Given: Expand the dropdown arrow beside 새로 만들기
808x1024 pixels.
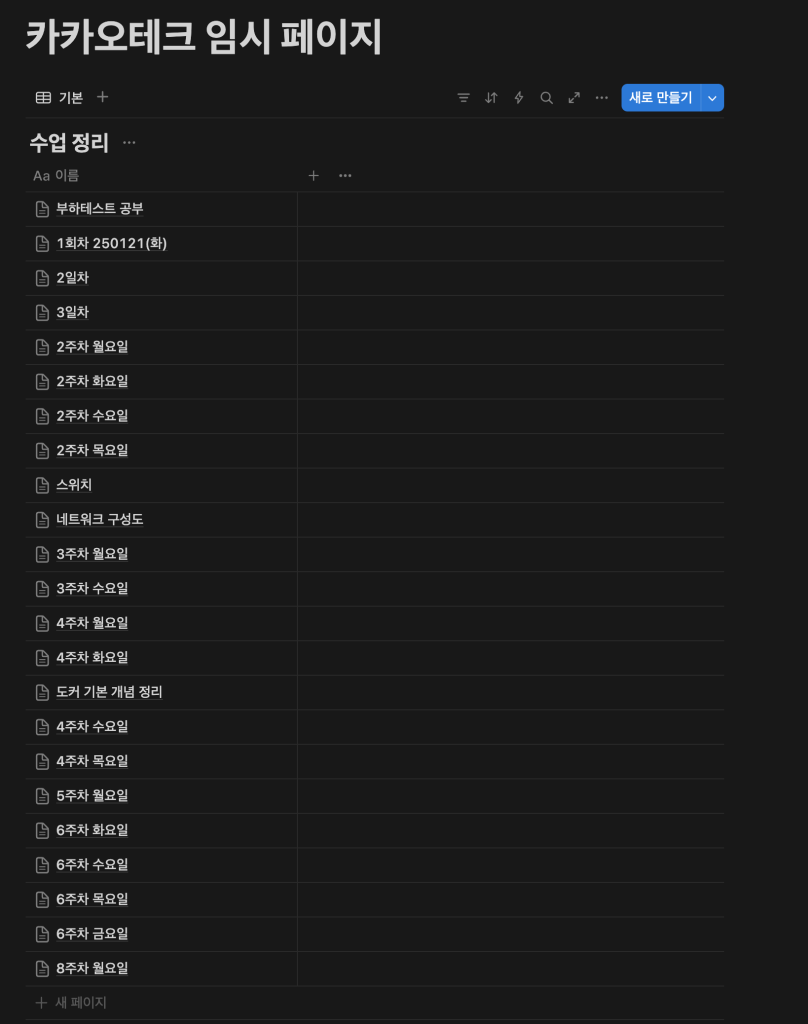Looking at the screenshot, I should [712, 98].
